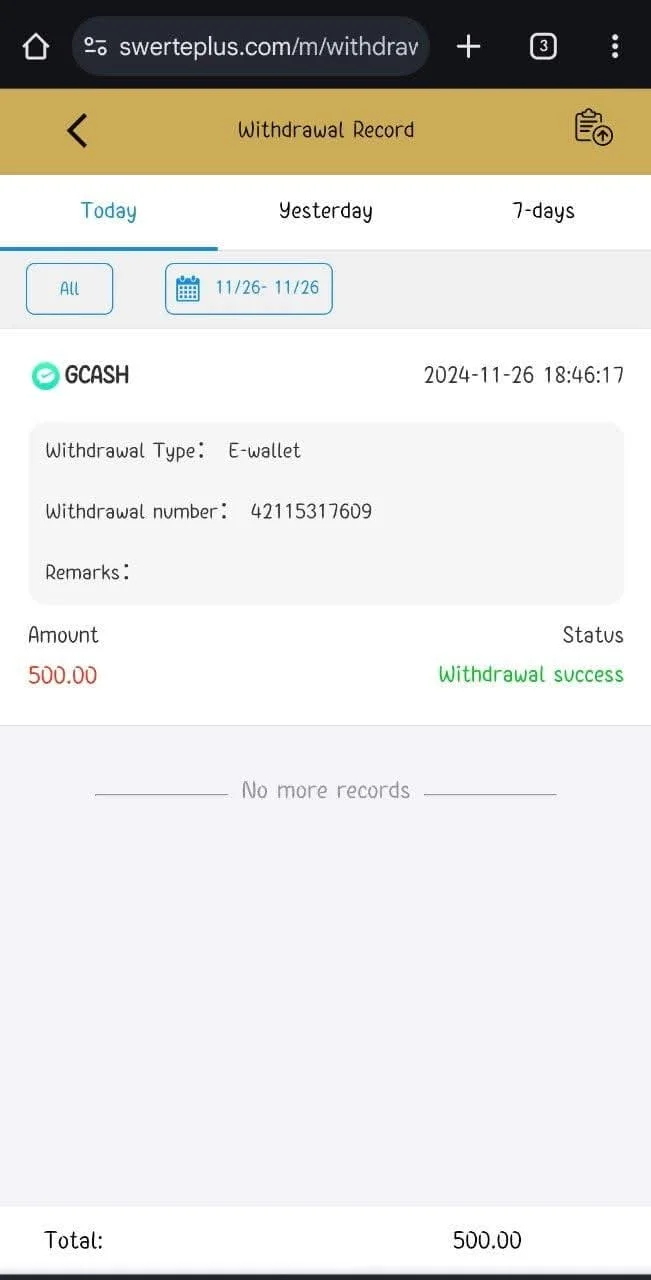The height and width of the screenshot is (1280, 651).
Task: Open the clipboard upload icon
Action: [593, 128]
